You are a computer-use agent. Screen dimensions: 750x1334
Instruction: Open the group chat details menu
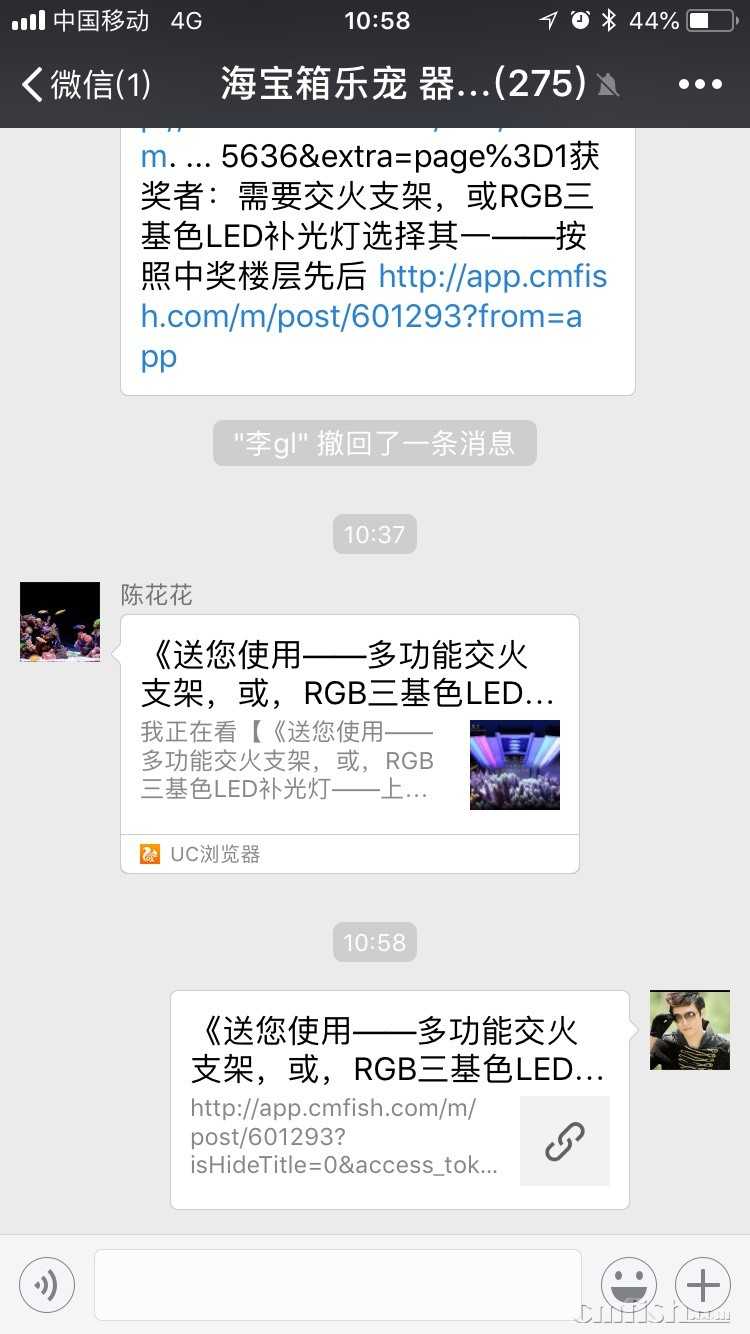pos(701,85)
